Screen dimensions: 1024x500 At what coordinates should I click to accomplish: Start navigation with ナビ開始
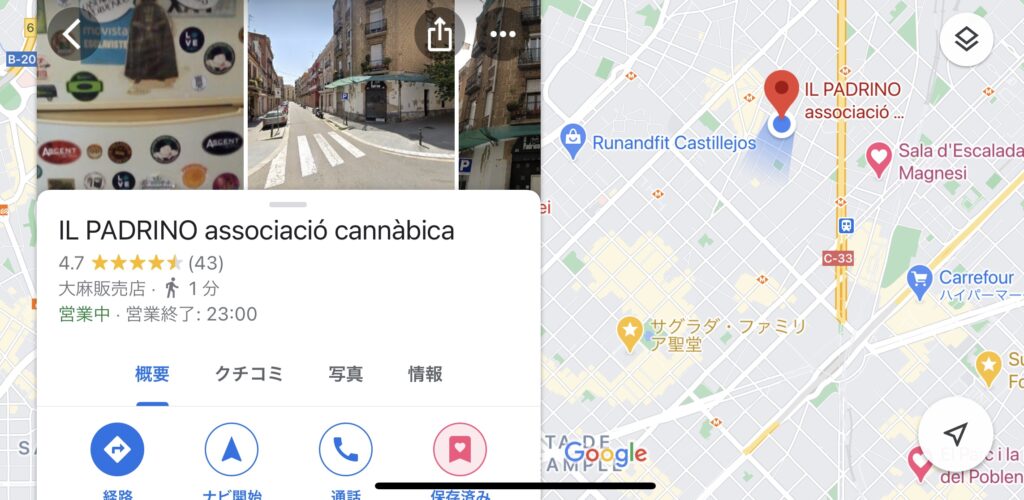232,450
